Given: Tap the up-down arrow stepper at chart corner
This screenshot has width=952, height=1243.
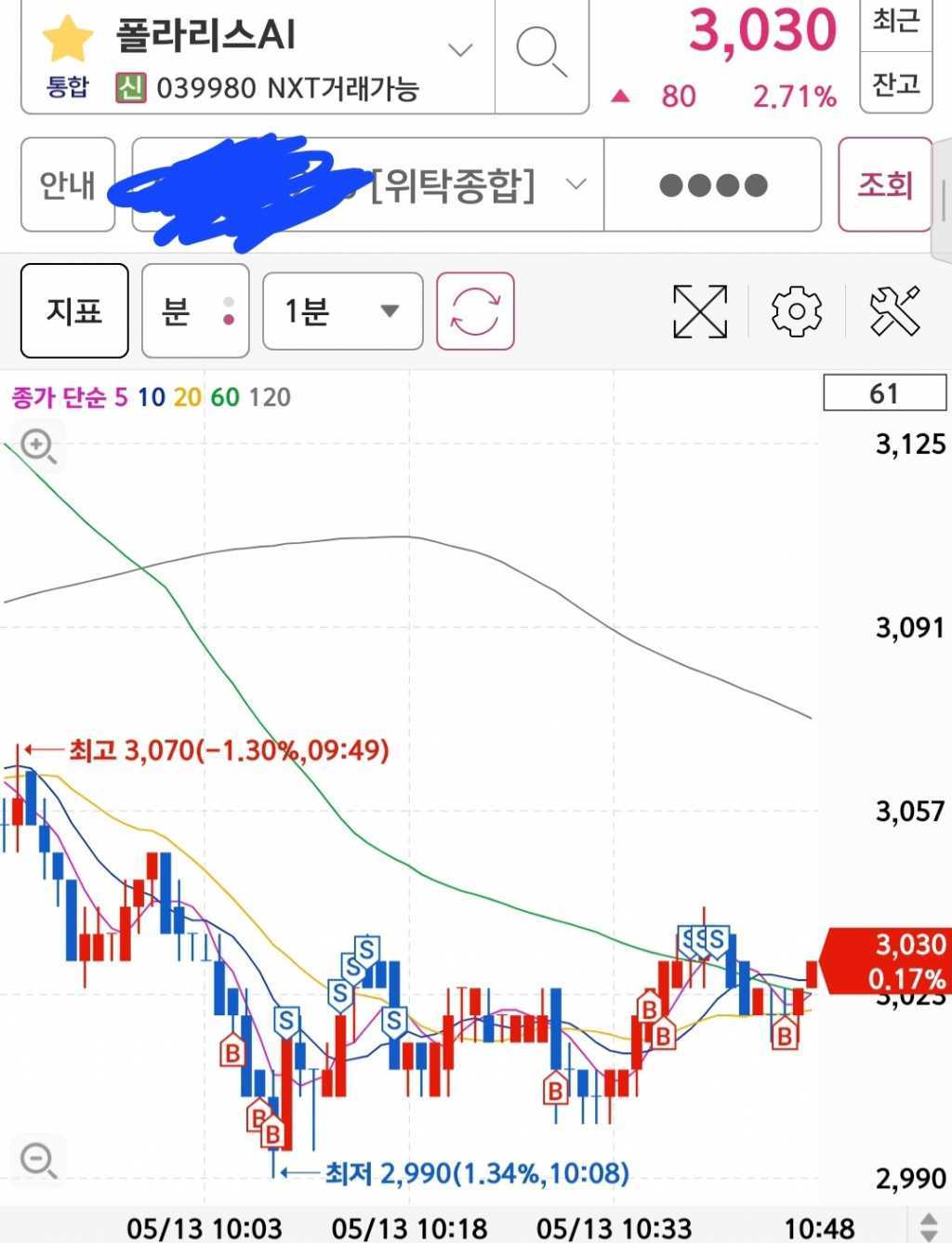Looking at the screenshot, I should [x=928, y=1225].
